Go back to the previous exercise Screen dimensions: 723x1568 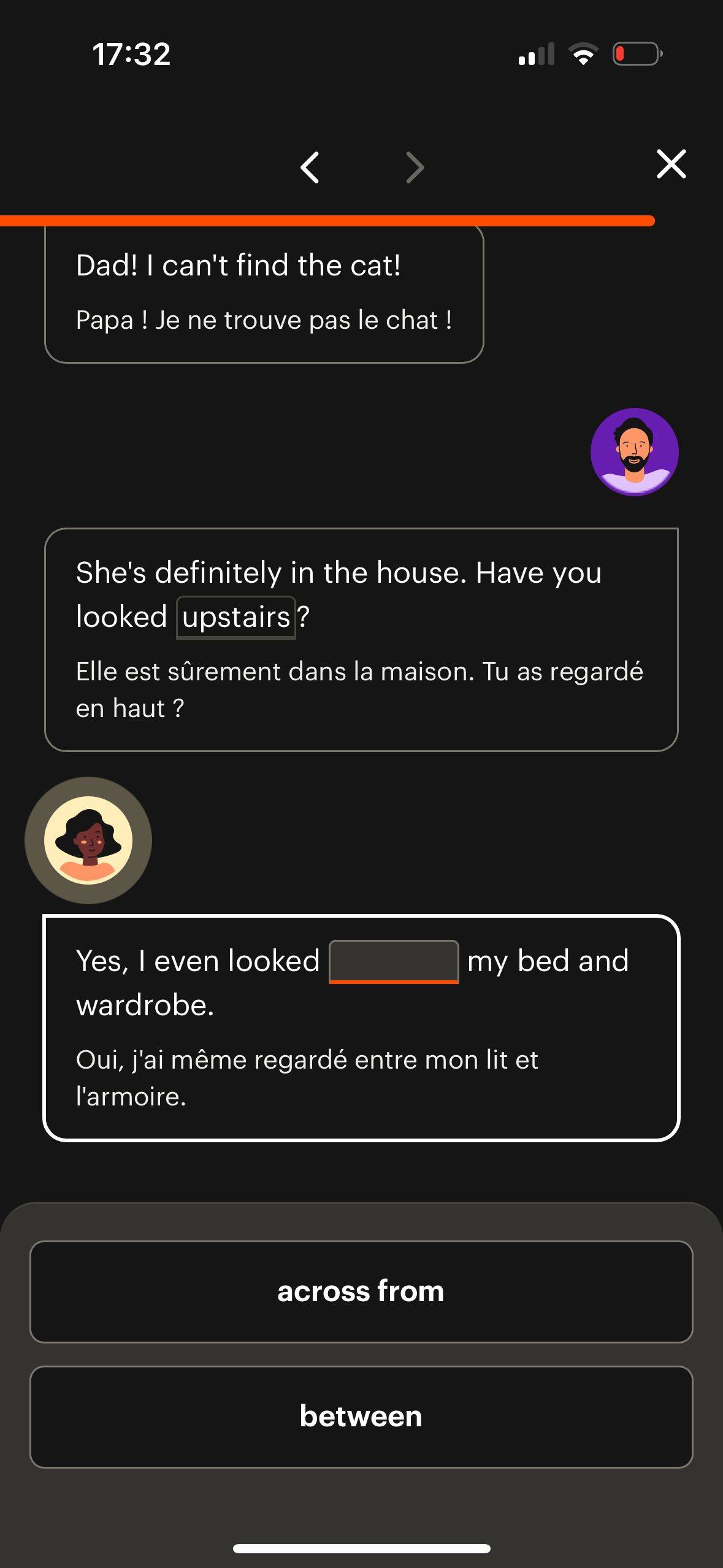coord(310,167)
